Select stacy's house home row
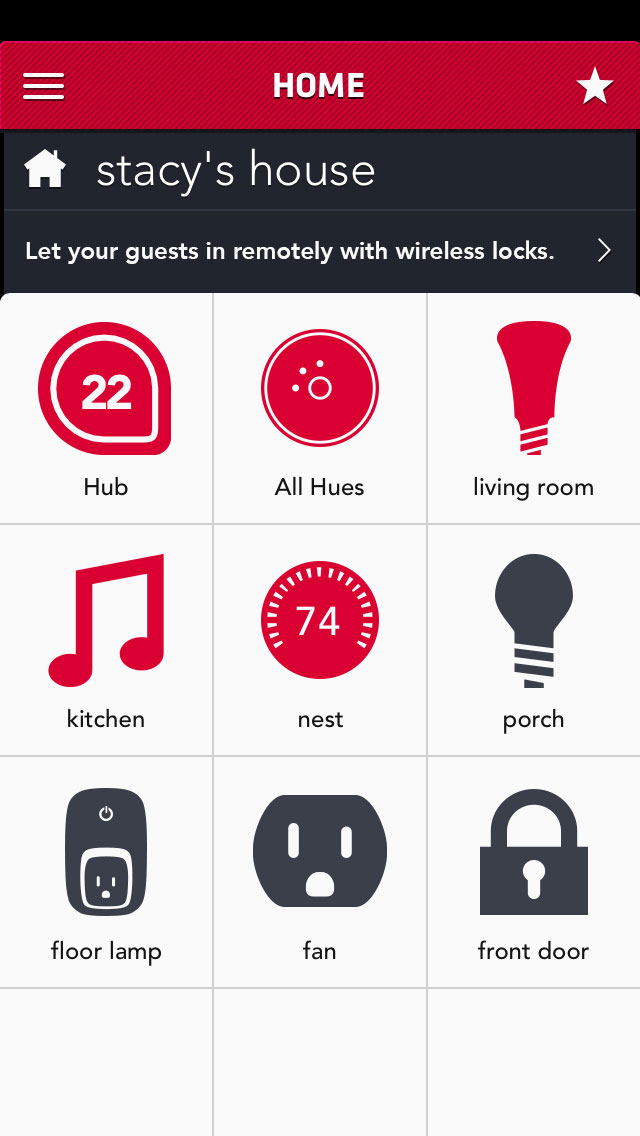 coord(235,171)
